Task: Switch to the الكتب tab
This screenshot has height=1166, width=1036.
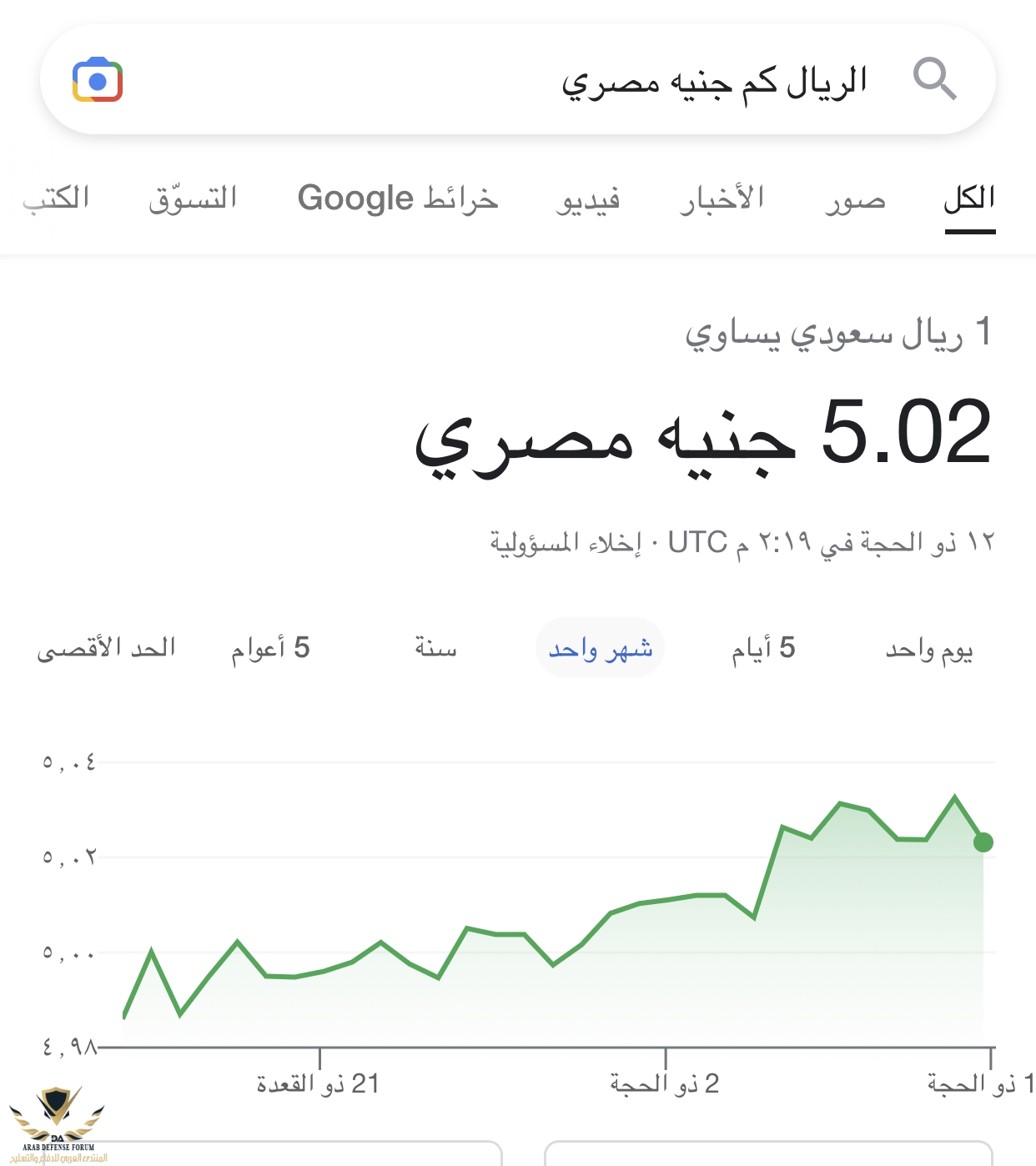Action: click(x=56, y=199)
